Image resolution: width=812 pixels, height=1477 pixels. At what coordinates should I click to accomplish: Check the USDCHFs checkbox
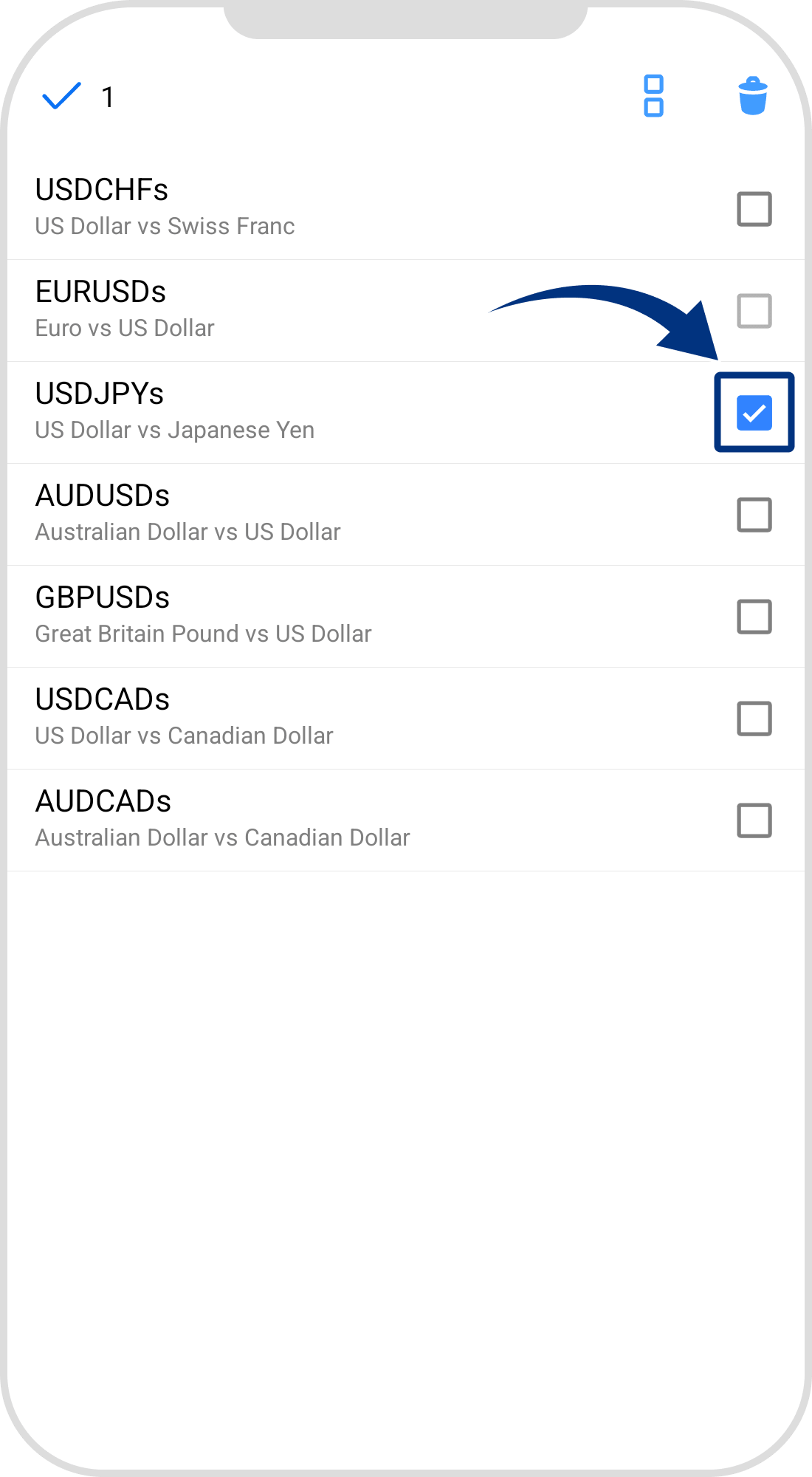pyautogui.click(x=754, y=209)
